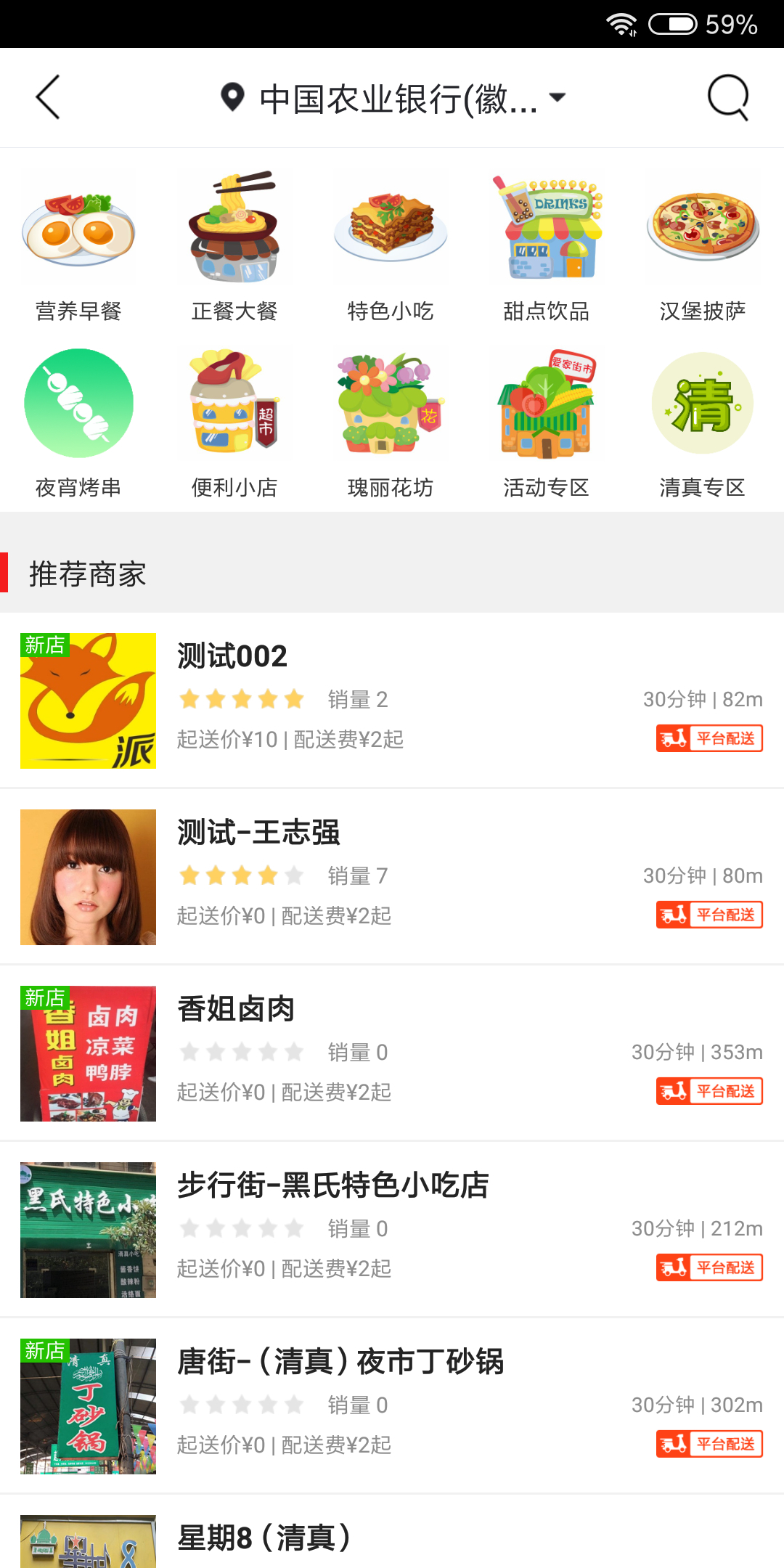784x1568 pixels.
Task: Choose the 汉堡披萨 category
Action: pyautogui.click(x=703, y=247)
